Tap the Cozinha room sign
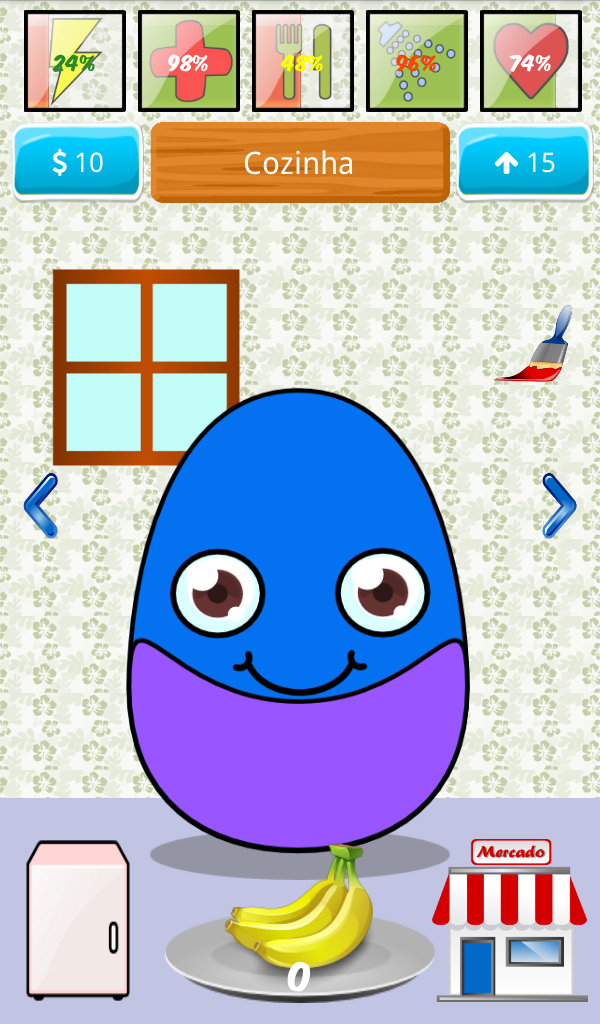Screen dimensions: 600x1024 tap(299, 162)
